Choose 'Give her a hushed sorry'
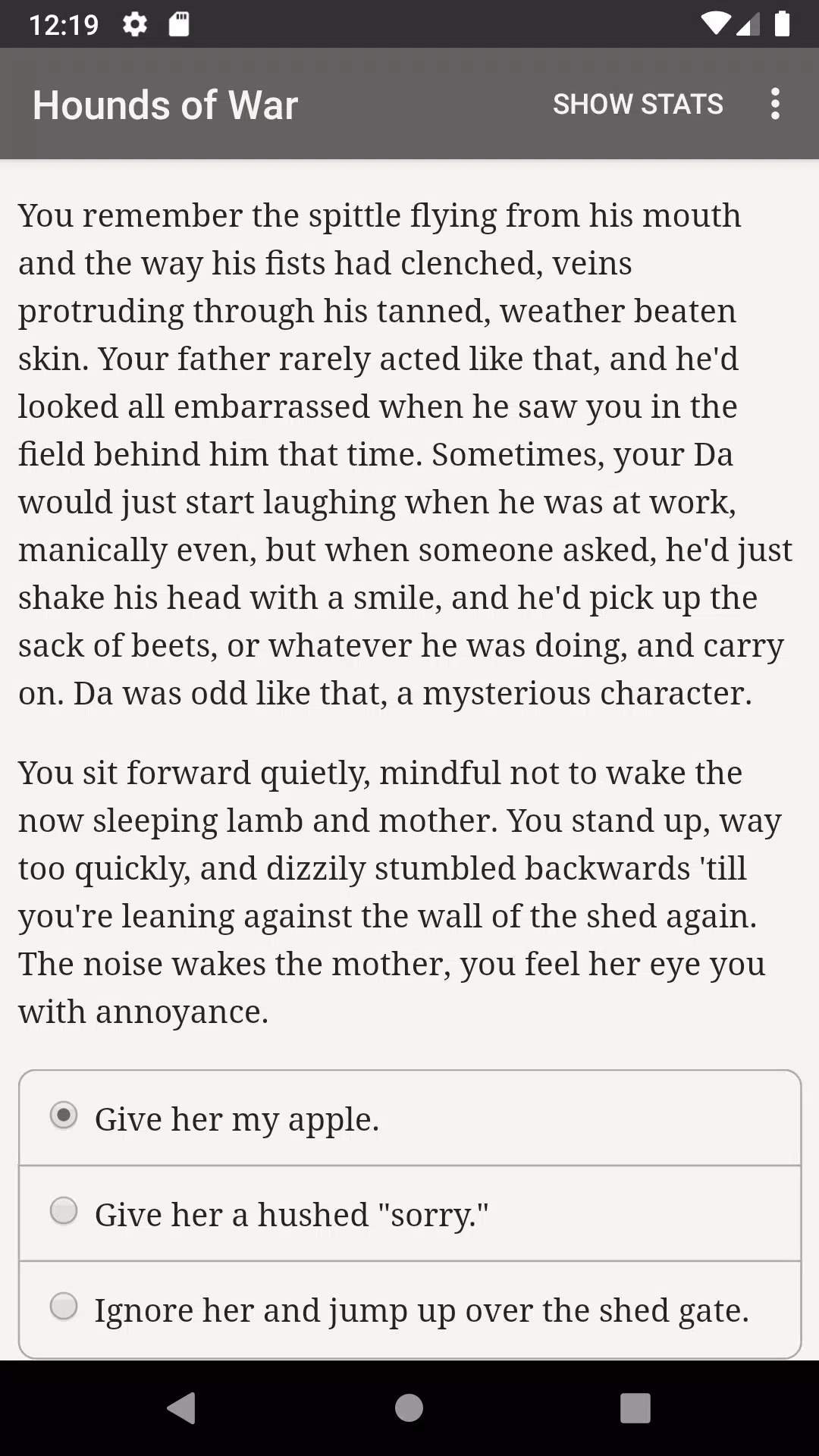This screenshot has width=819, height=1456. tap(409, 1213)
